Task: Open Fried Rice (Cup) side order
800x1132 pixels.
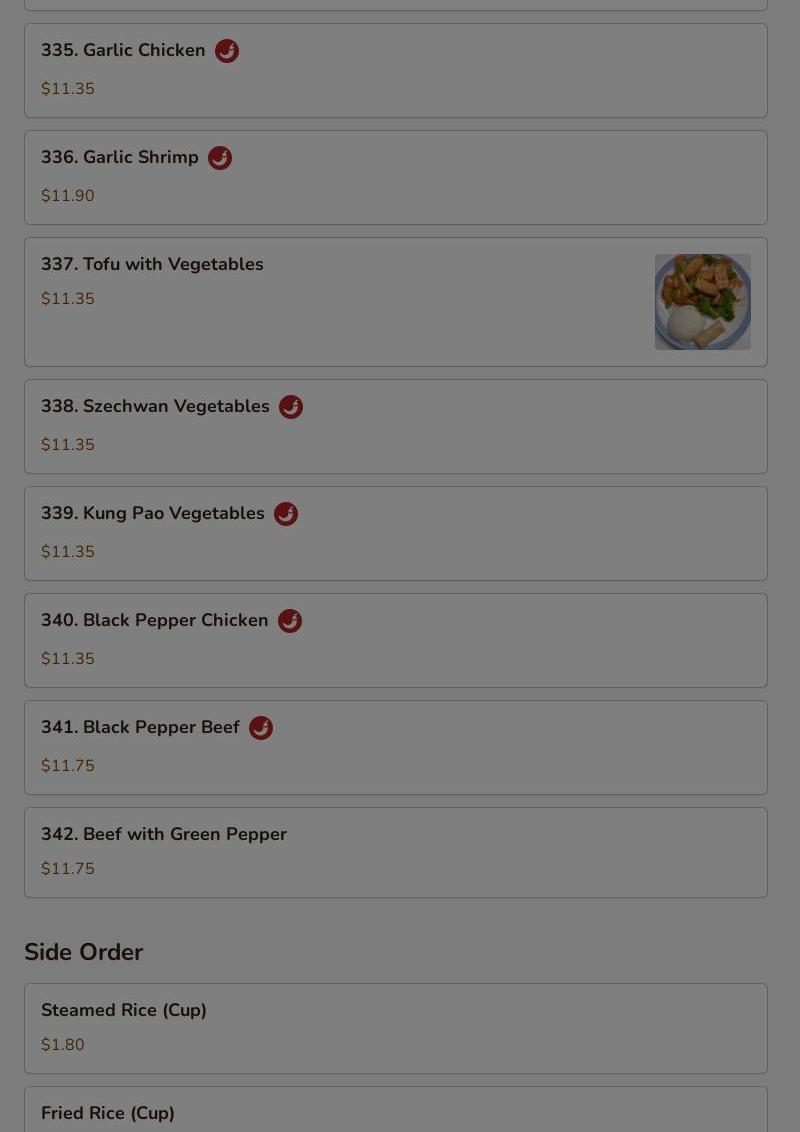Action: point(395,1112)
